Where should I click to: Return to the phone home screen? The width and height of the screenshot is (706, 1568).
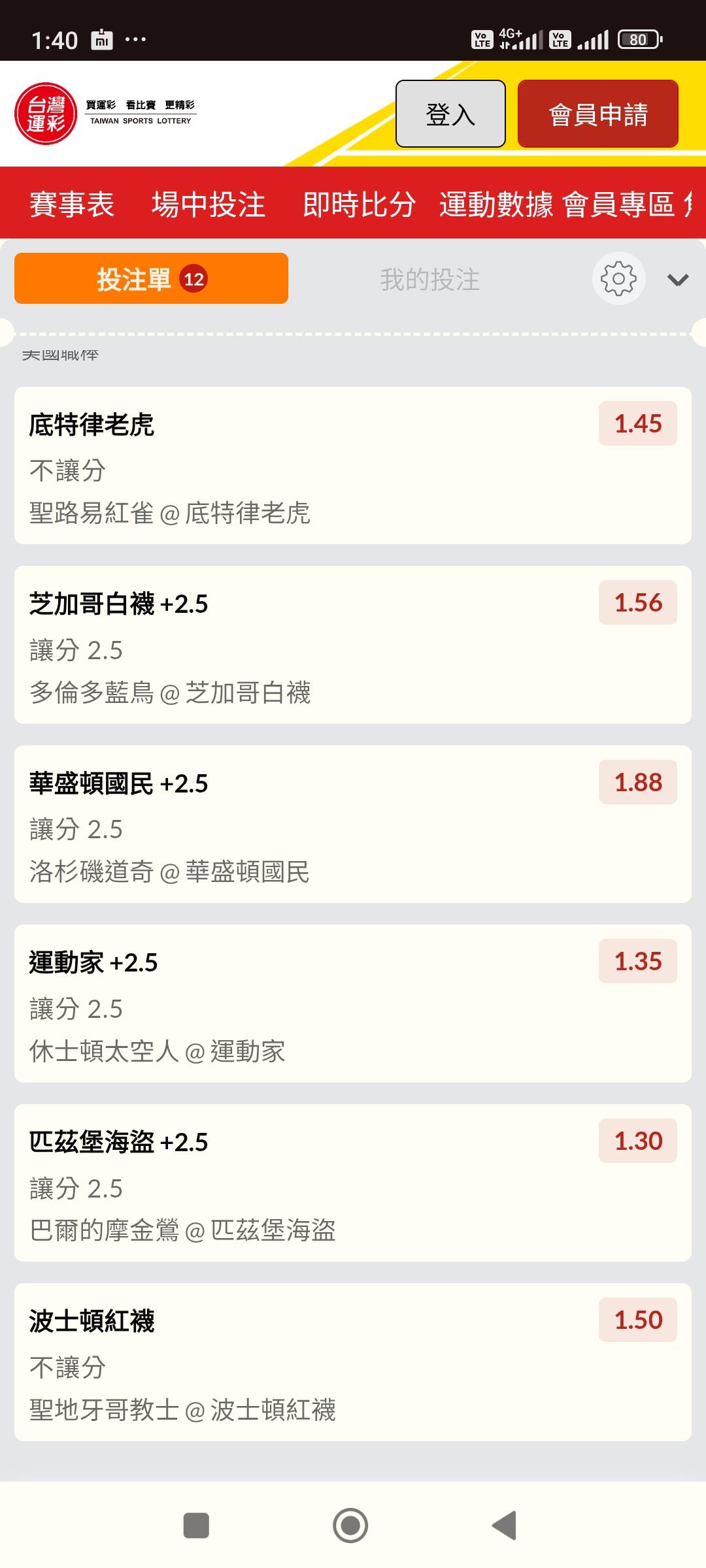[350, 1526]
